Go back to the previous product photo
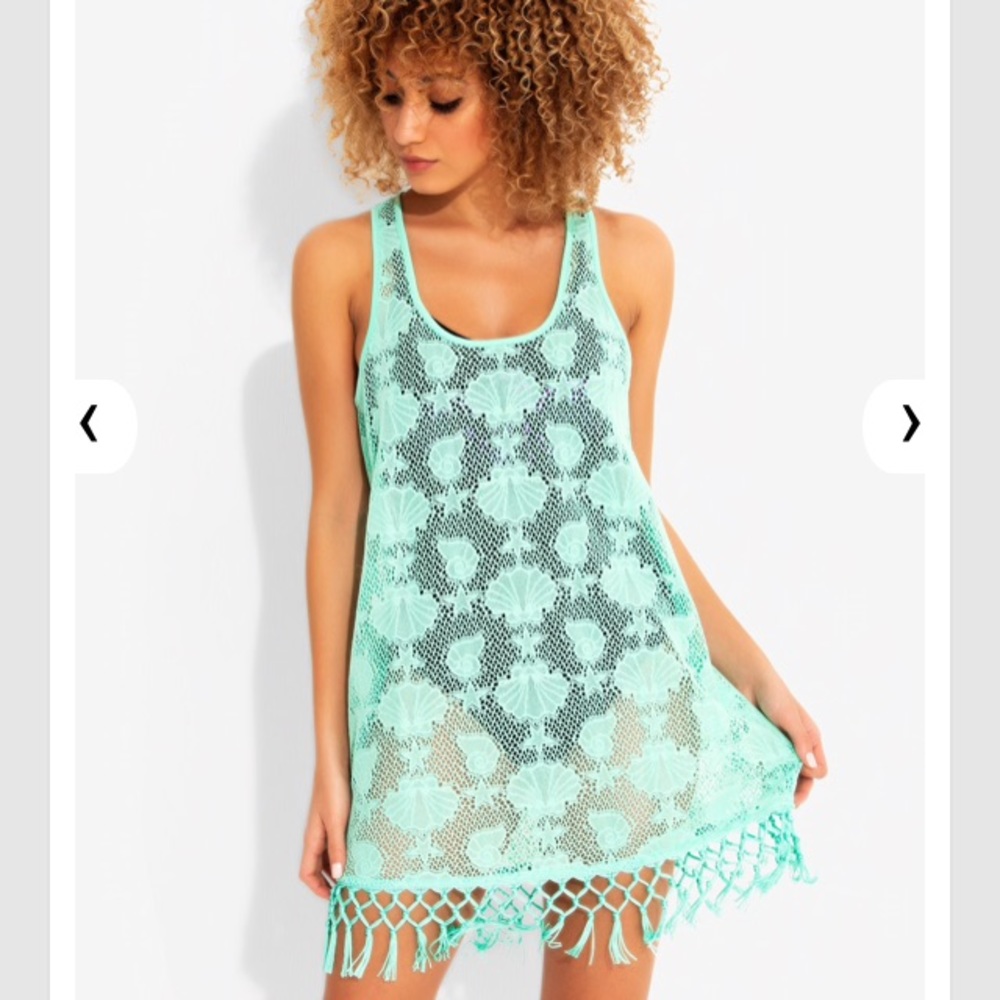This screenshot has width=1000, height=1000. pos(104,425)
